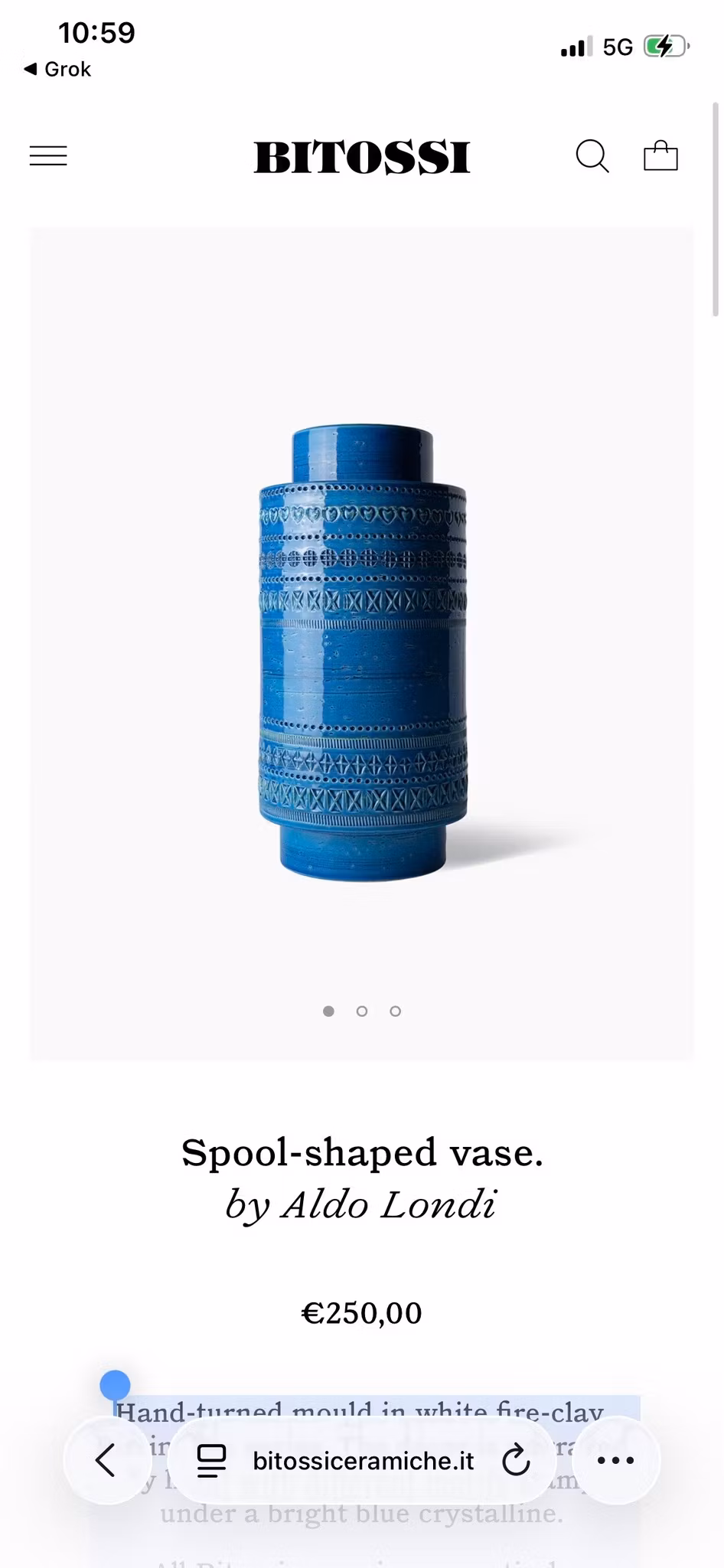This screenshot has height=1568, width=724.
Task: Open the site search
Action: [592, 156]
